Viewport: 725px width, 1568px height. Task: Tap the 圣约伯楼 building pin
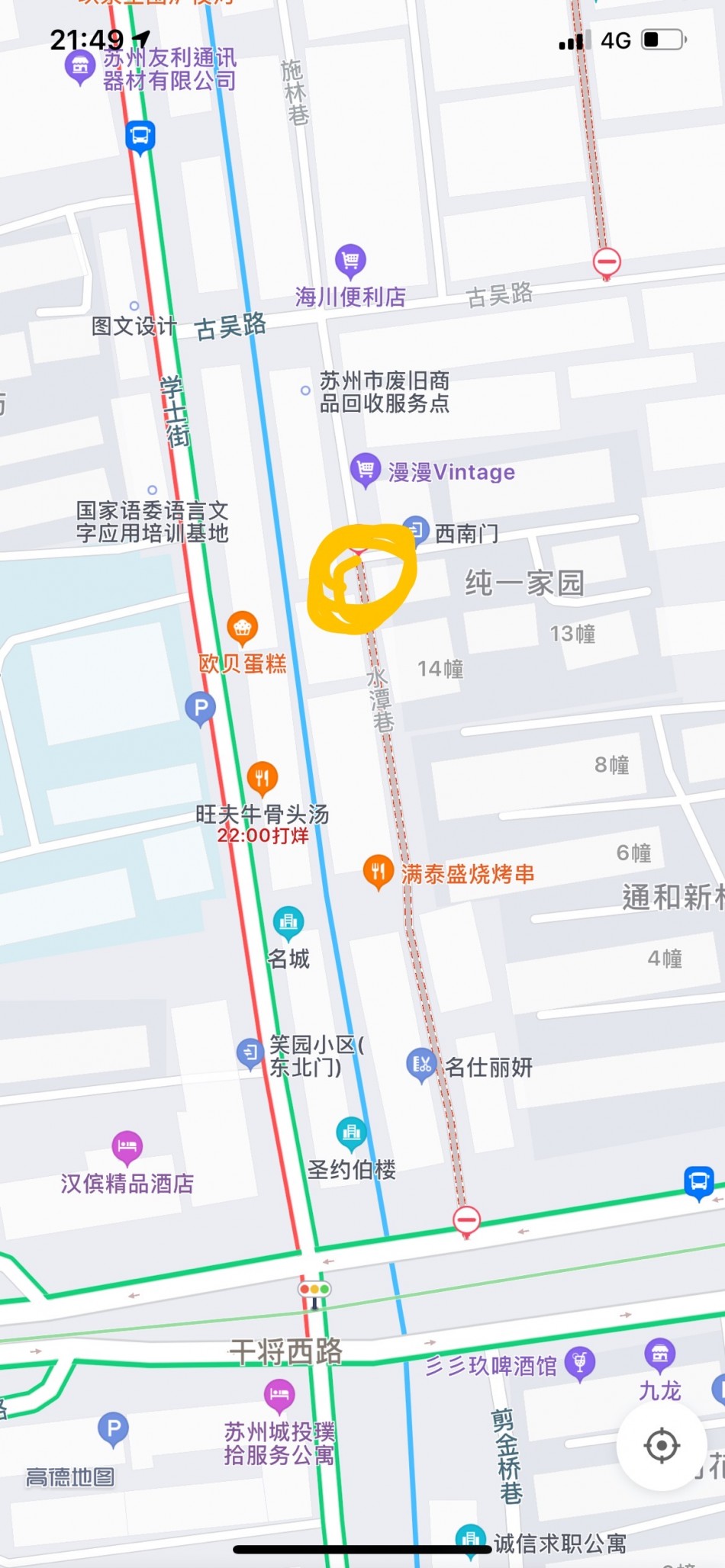pyautogui.click(x=351, y=1133)
